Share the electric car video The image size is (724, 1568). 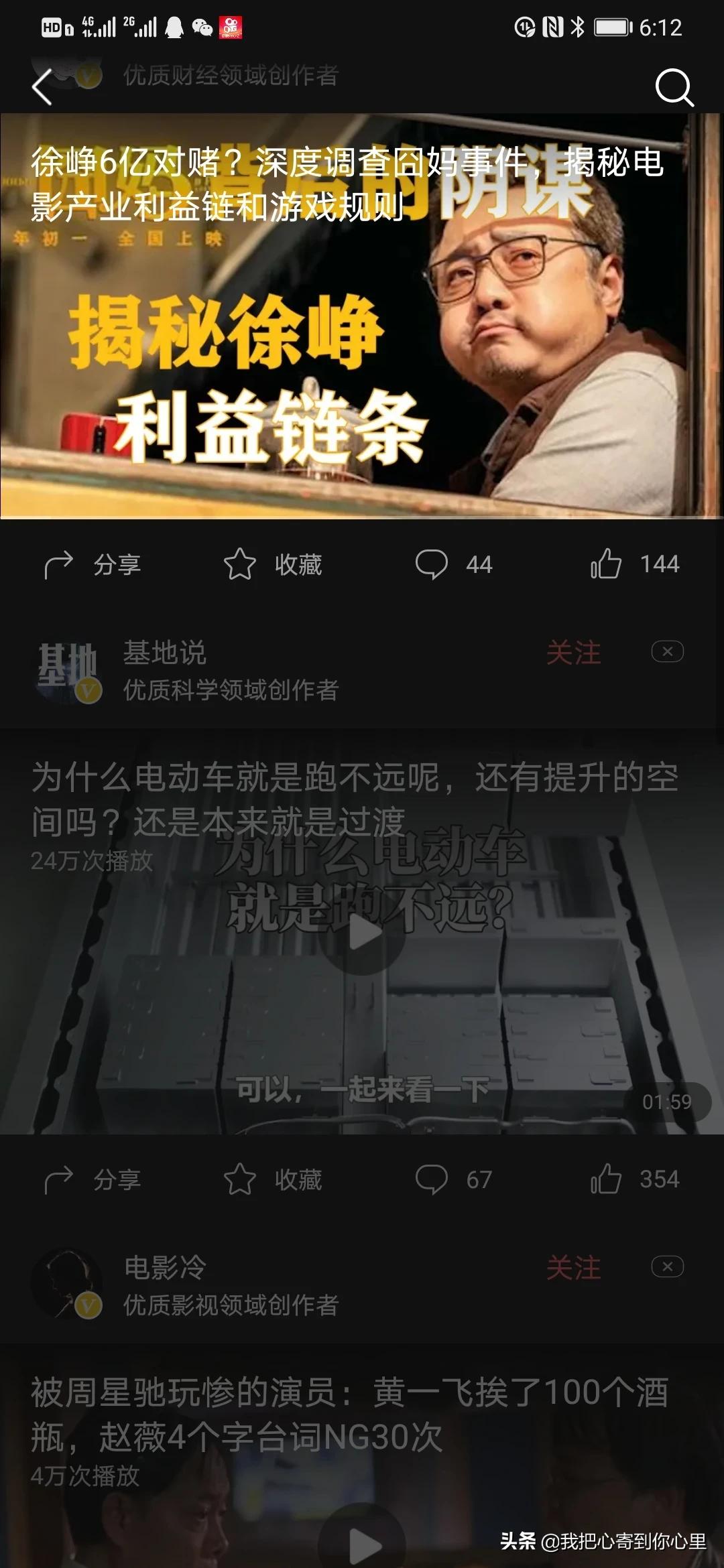pyautogui.click(x=93, y=1179)
